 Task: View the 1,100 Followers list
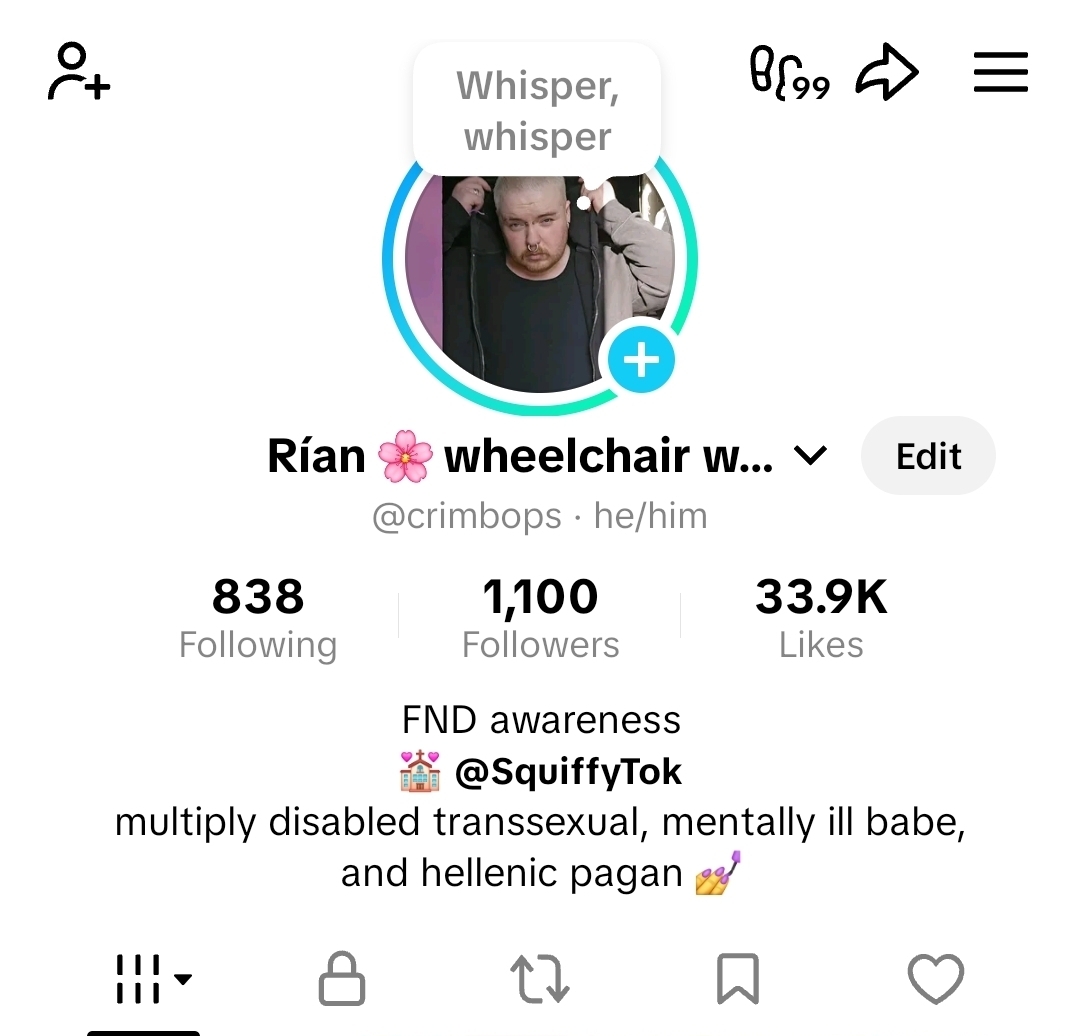point(540,619)
